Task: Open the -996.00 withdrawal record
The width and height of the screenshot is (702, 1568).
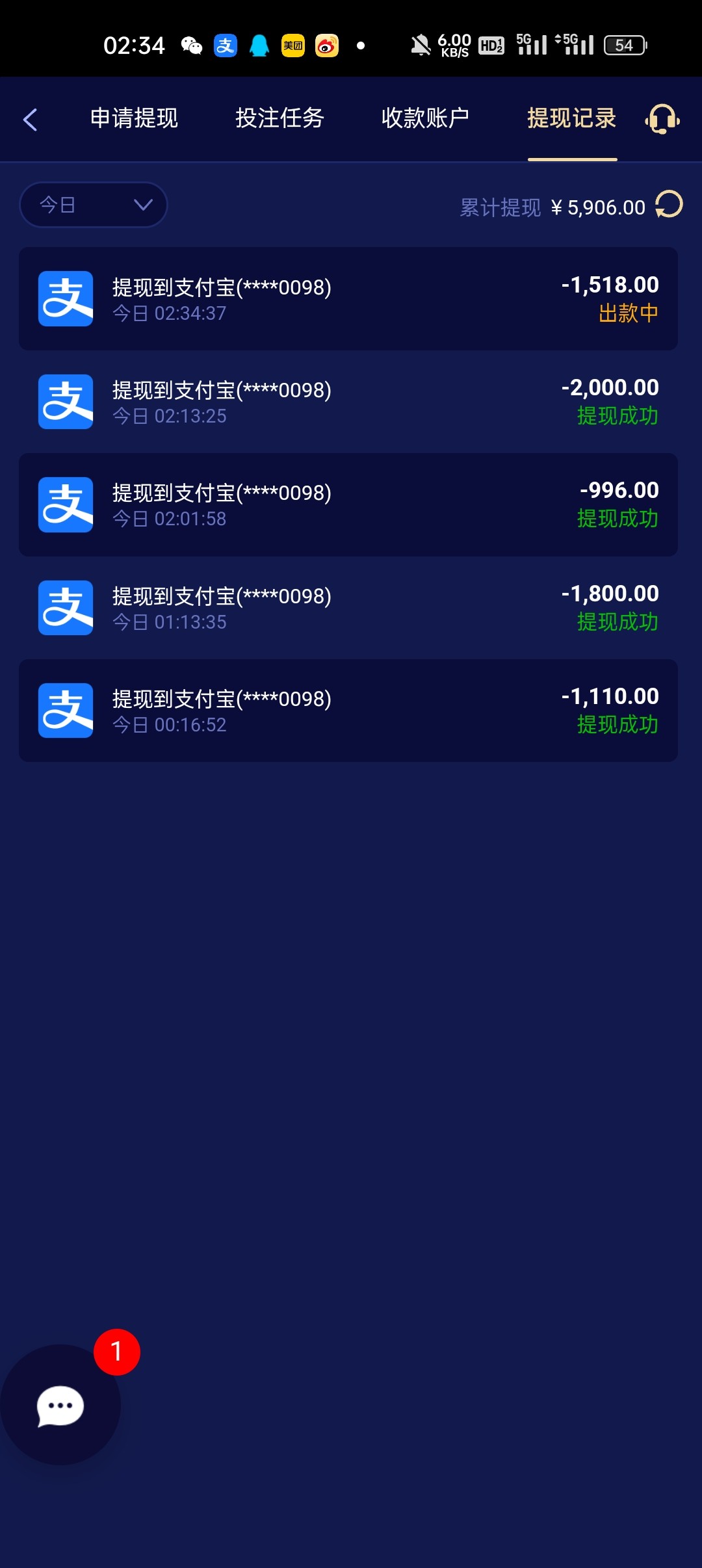Action: tap(348, 504)
